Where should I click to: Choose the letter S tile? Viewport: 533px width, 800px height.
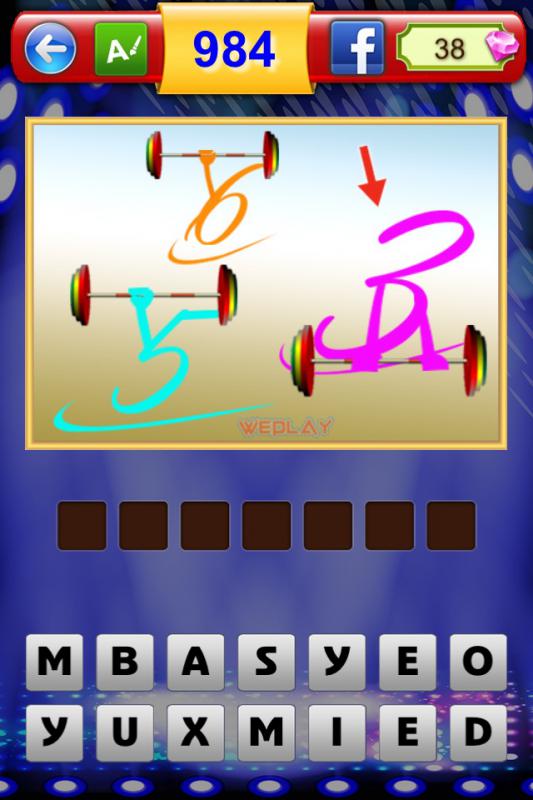coord(266,662)
